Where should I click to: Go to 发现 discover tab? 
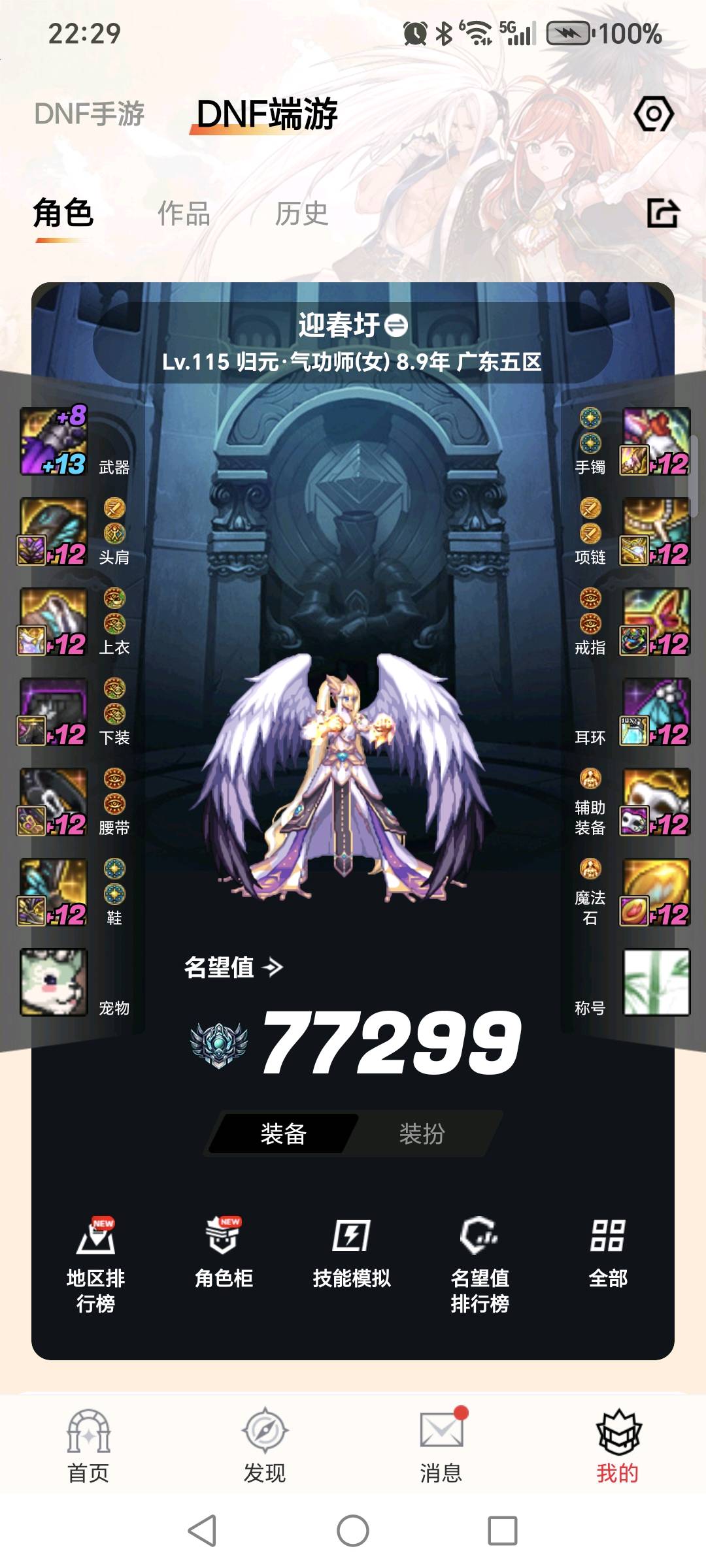(x=265, y=1445)
